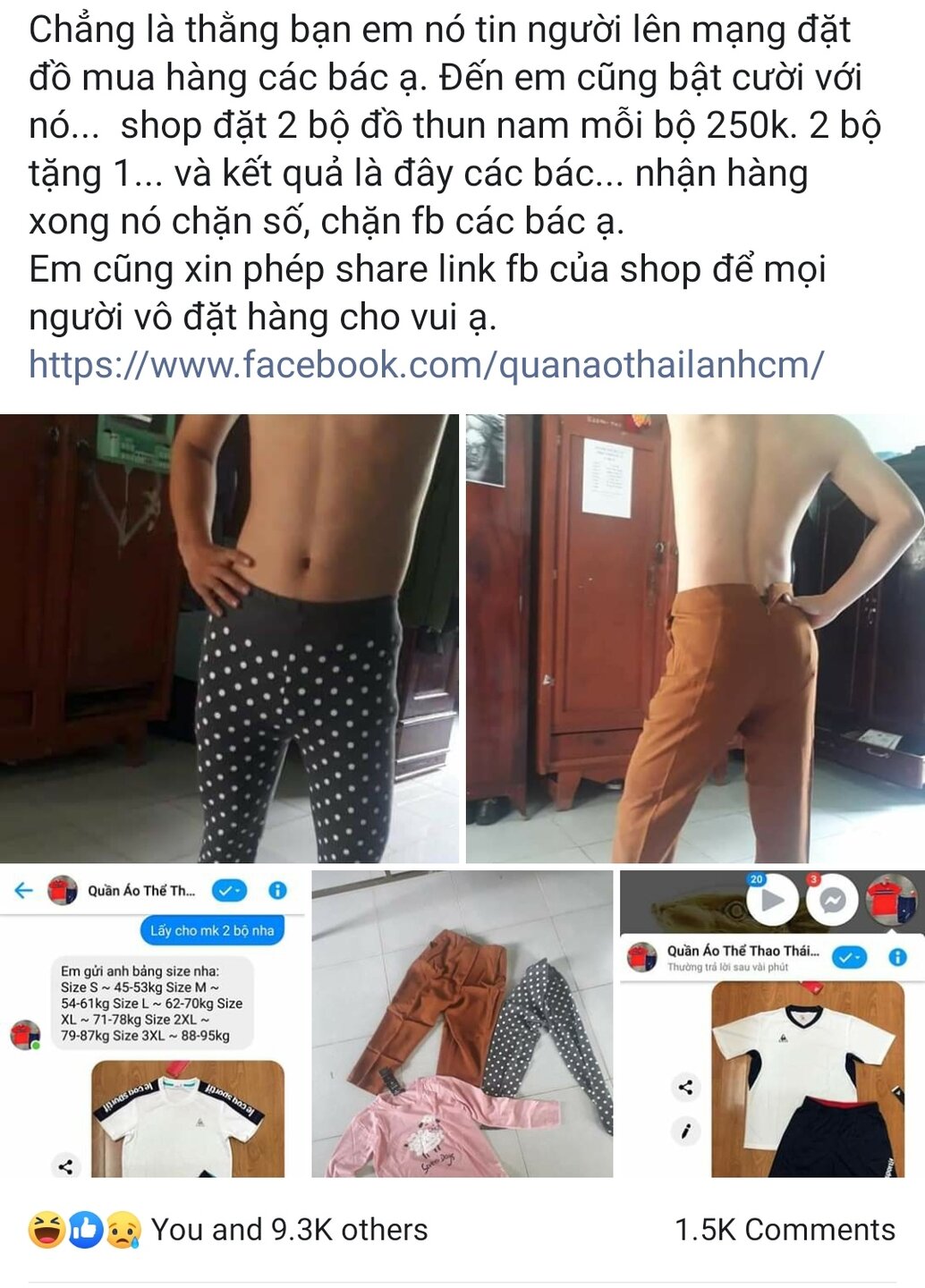Open the white shirt and shorts screenshot
Image resolution: width=925 pixels, height=1288 pixels.
coord(771,1023)
